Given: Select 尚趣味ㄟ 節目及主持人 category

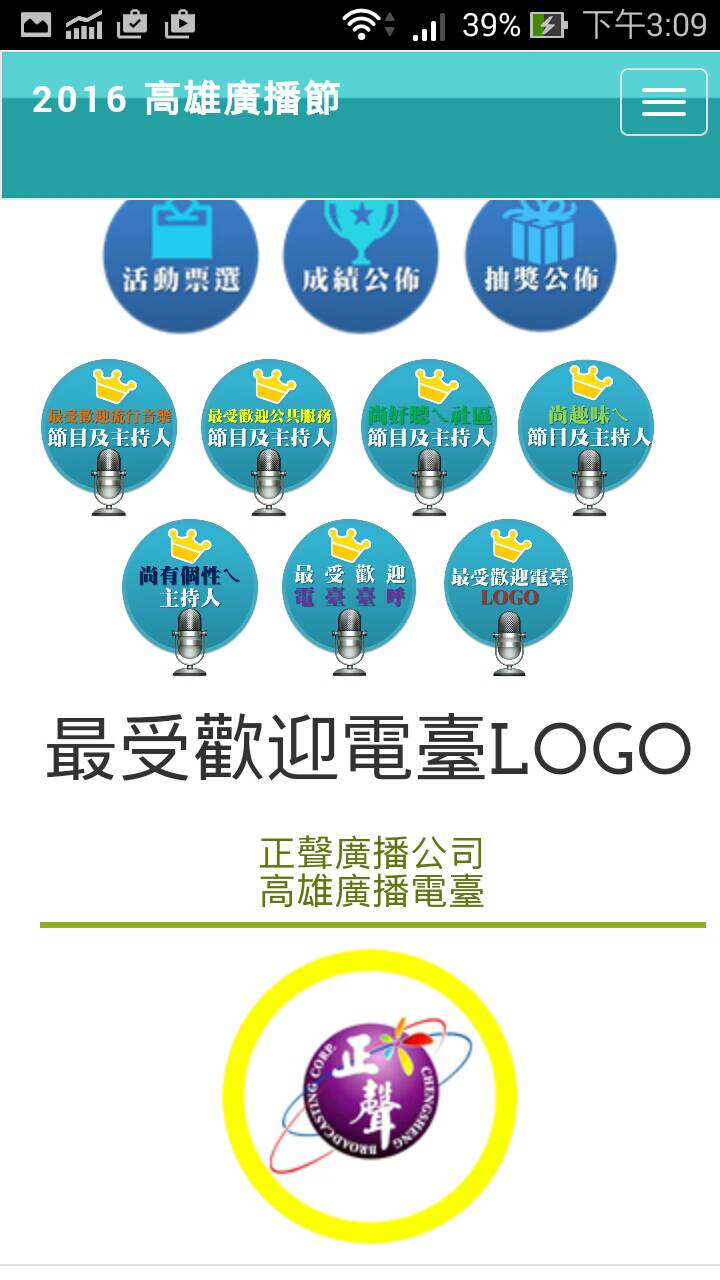Looking at the screenshot, I should point(588,437).
